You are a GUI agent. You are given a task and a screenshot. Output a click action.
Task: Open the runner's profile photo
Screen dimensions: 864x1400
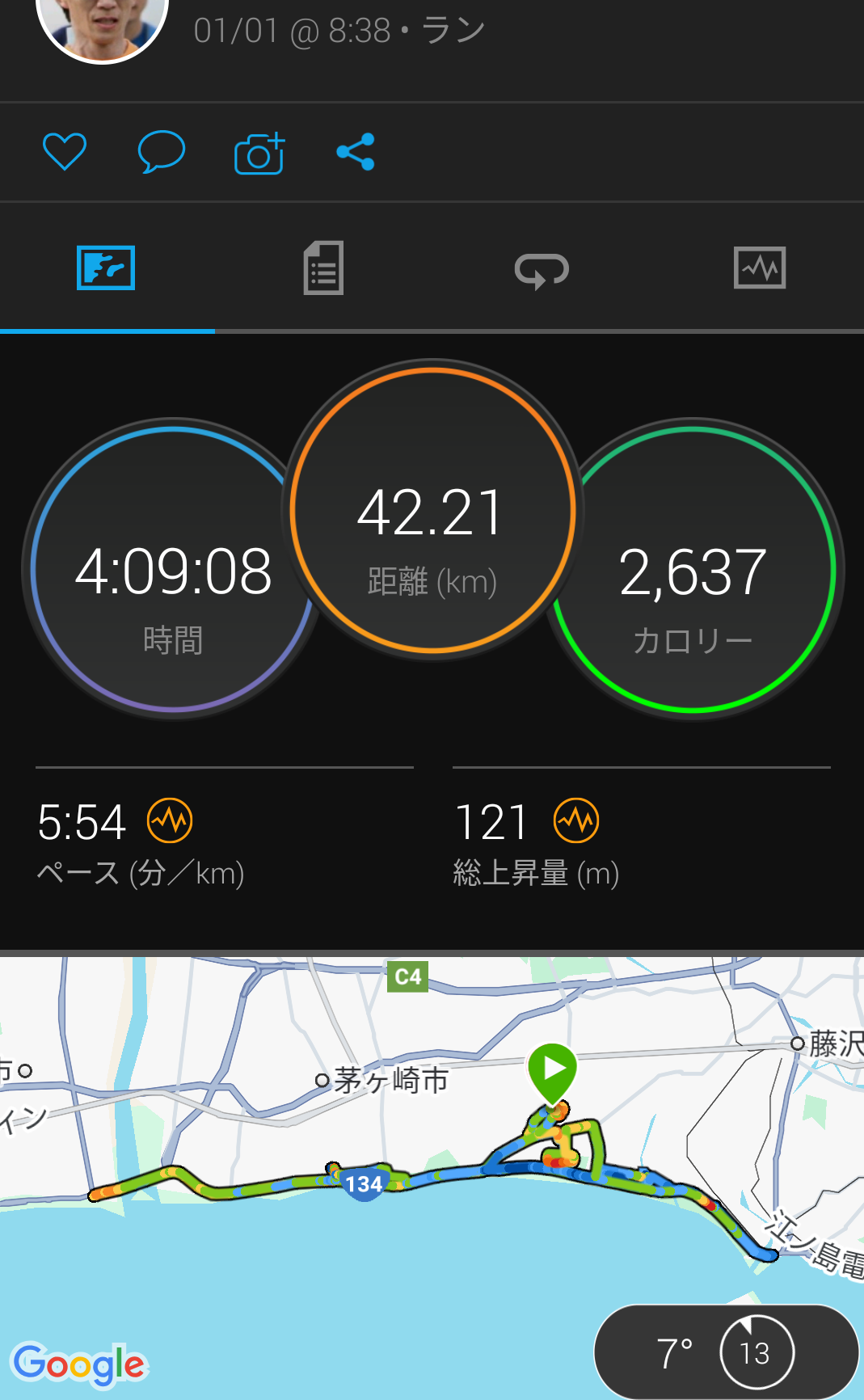point(102,24)
